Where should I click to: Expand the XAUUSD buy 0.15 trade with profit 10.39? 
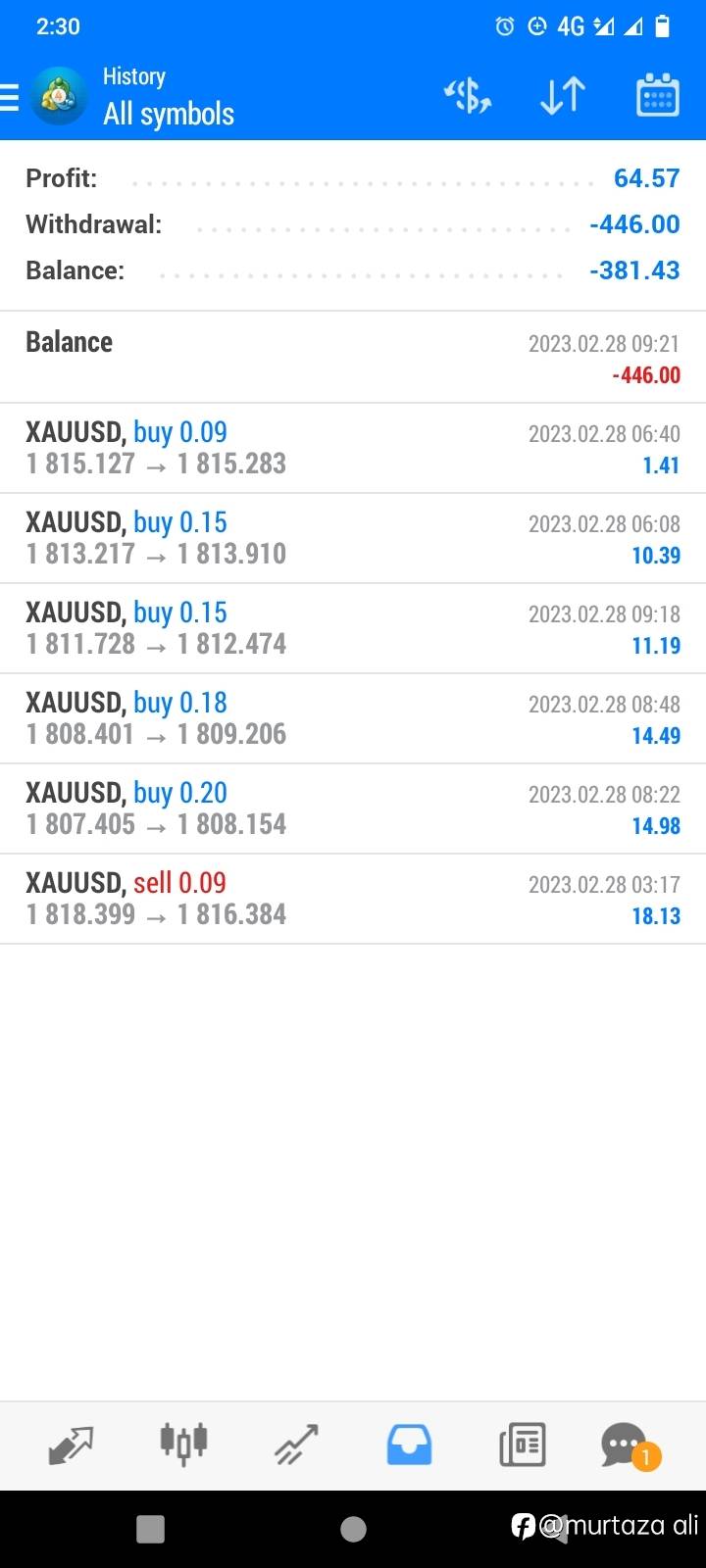[353, 538]
